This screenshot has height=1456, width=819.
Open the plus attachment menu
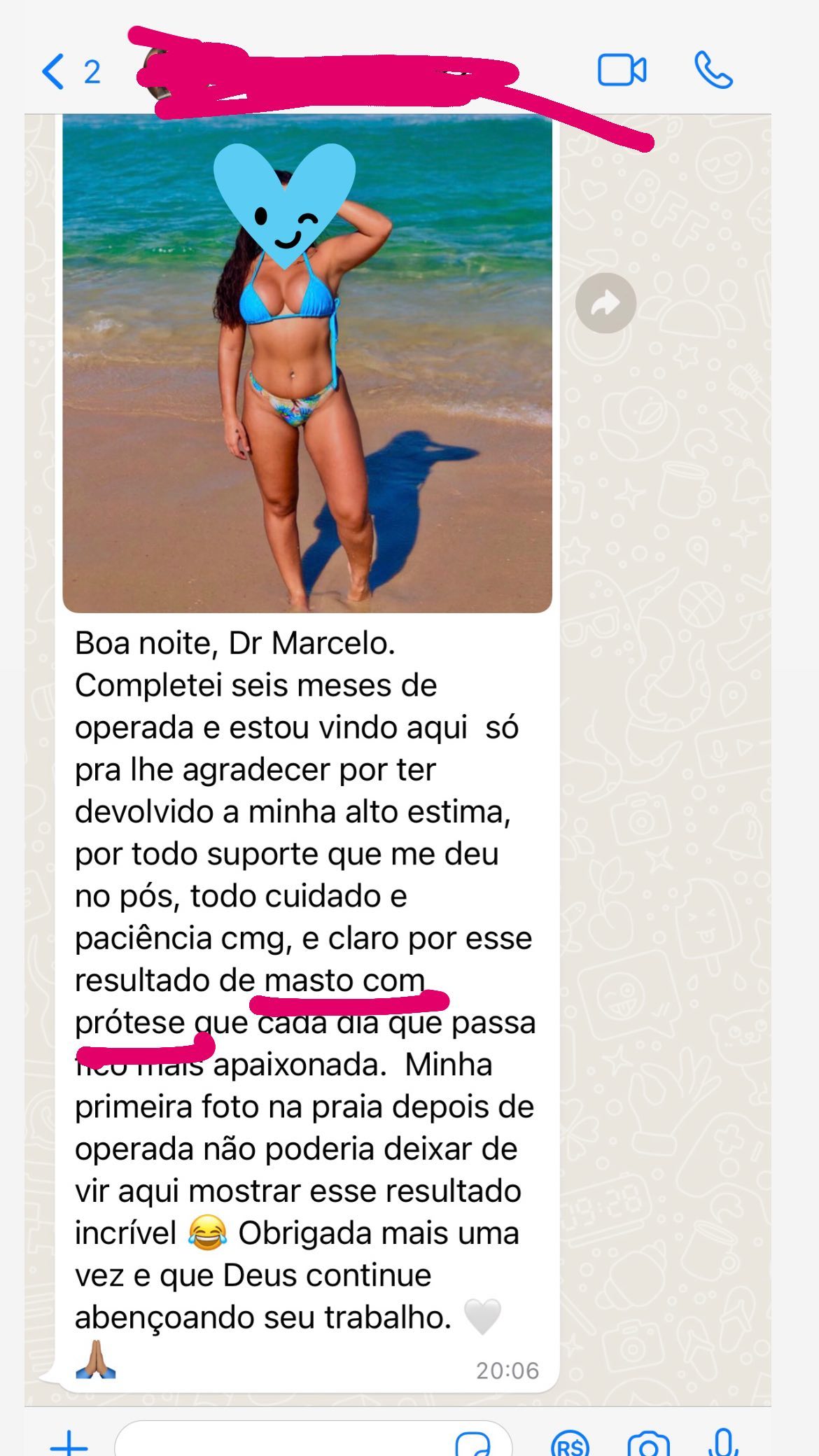(x=69, y=1443)
